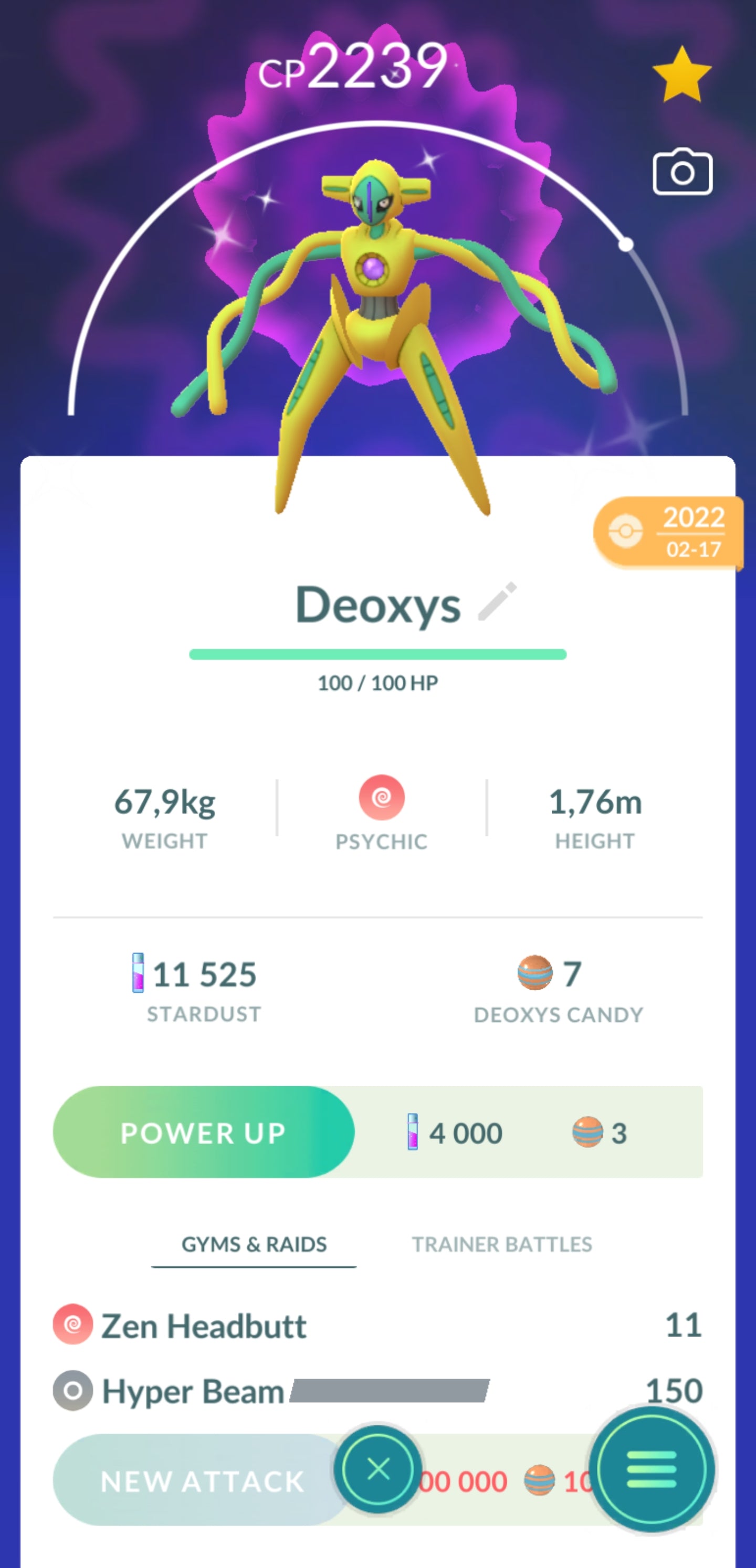756x1568 pixels.
Task: Select the Gyms & Raids tab
Action: [254, 1244]
